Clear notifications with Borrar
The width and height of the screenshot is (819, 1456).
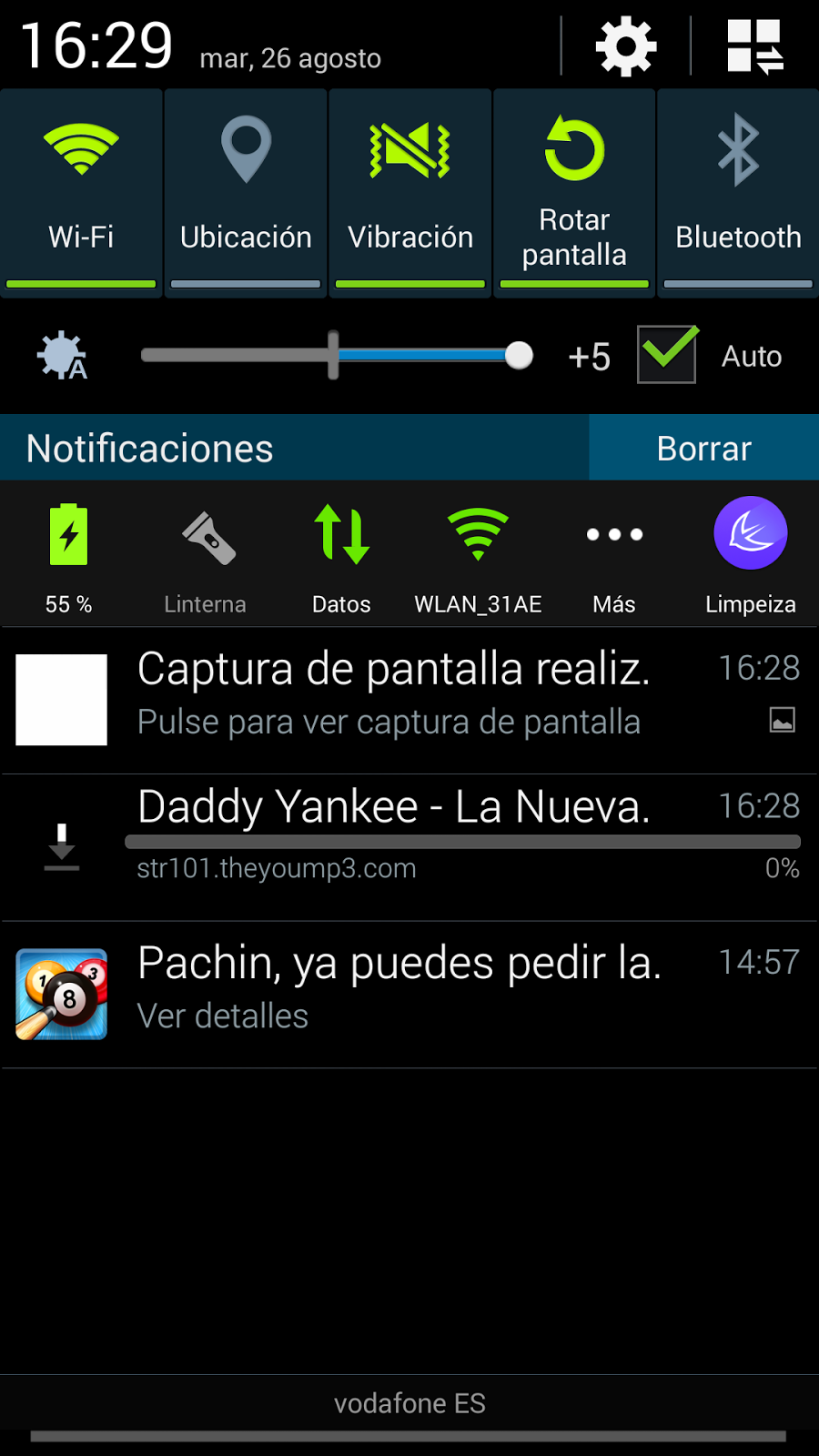[703, 448]
